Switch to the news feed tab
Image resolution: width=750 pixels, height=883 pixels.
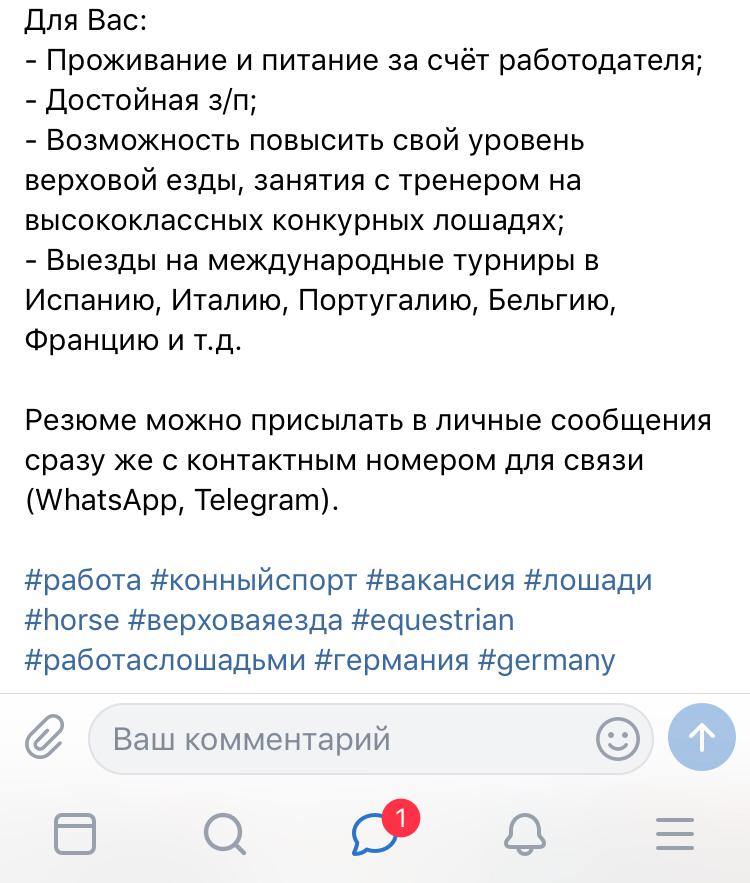(x=75, y=832)
